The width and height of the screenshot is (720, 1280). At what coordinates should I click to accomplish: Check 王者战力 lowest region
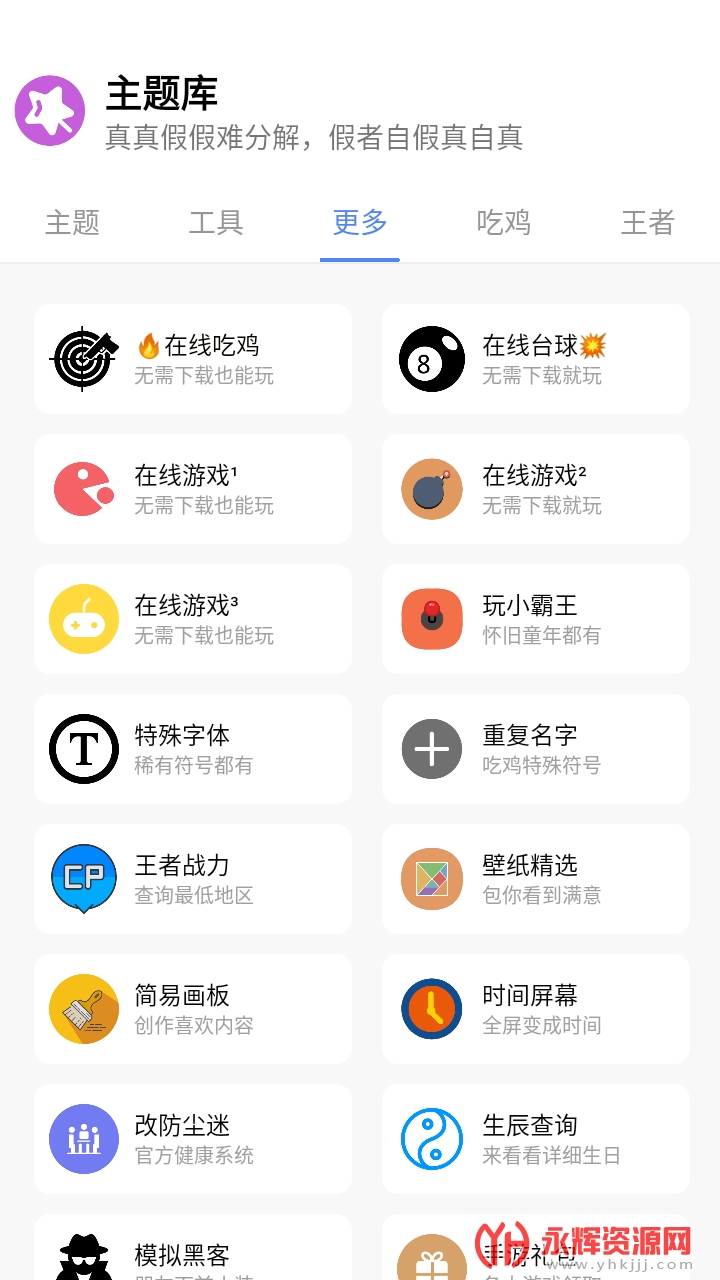pos(193,879)
